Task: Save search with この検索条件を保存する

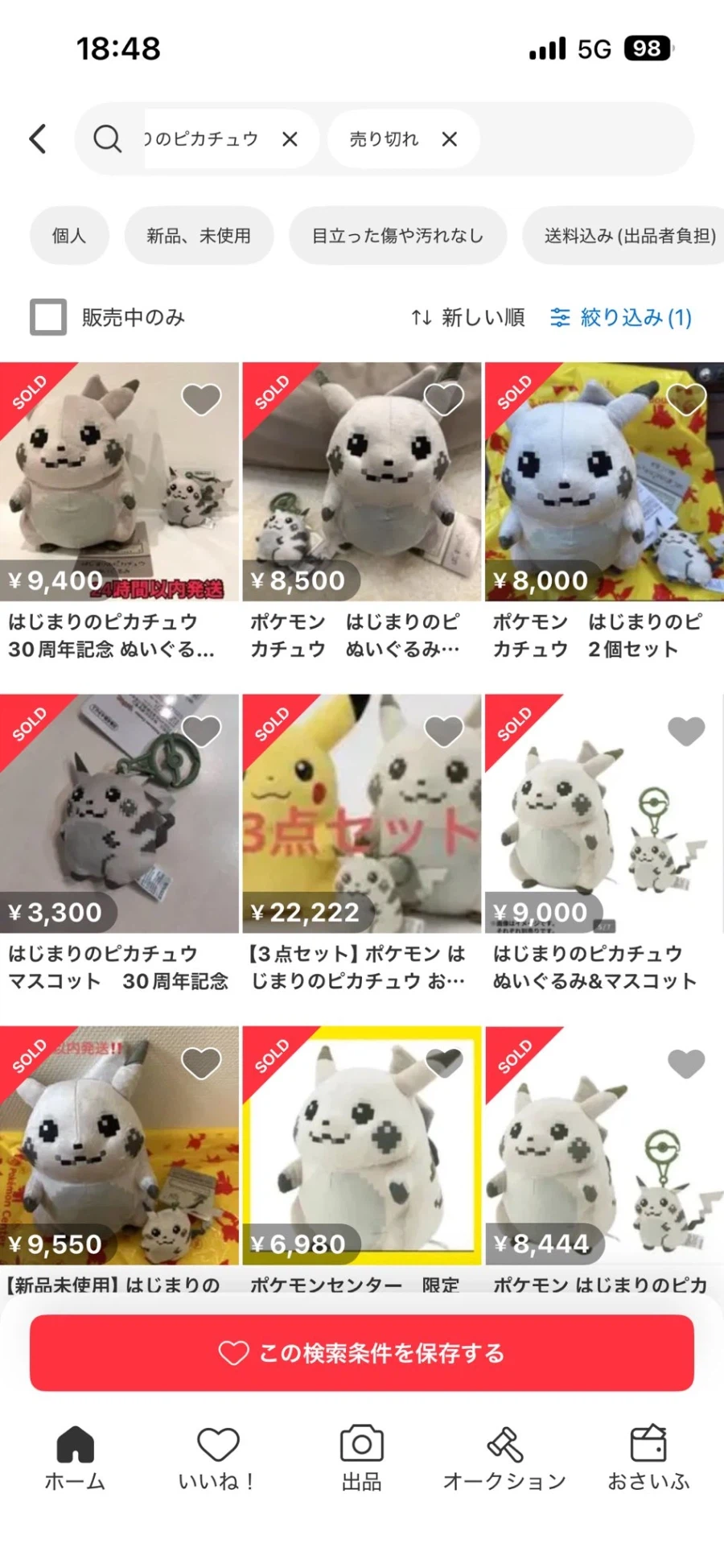Action: click(362, 1352)
